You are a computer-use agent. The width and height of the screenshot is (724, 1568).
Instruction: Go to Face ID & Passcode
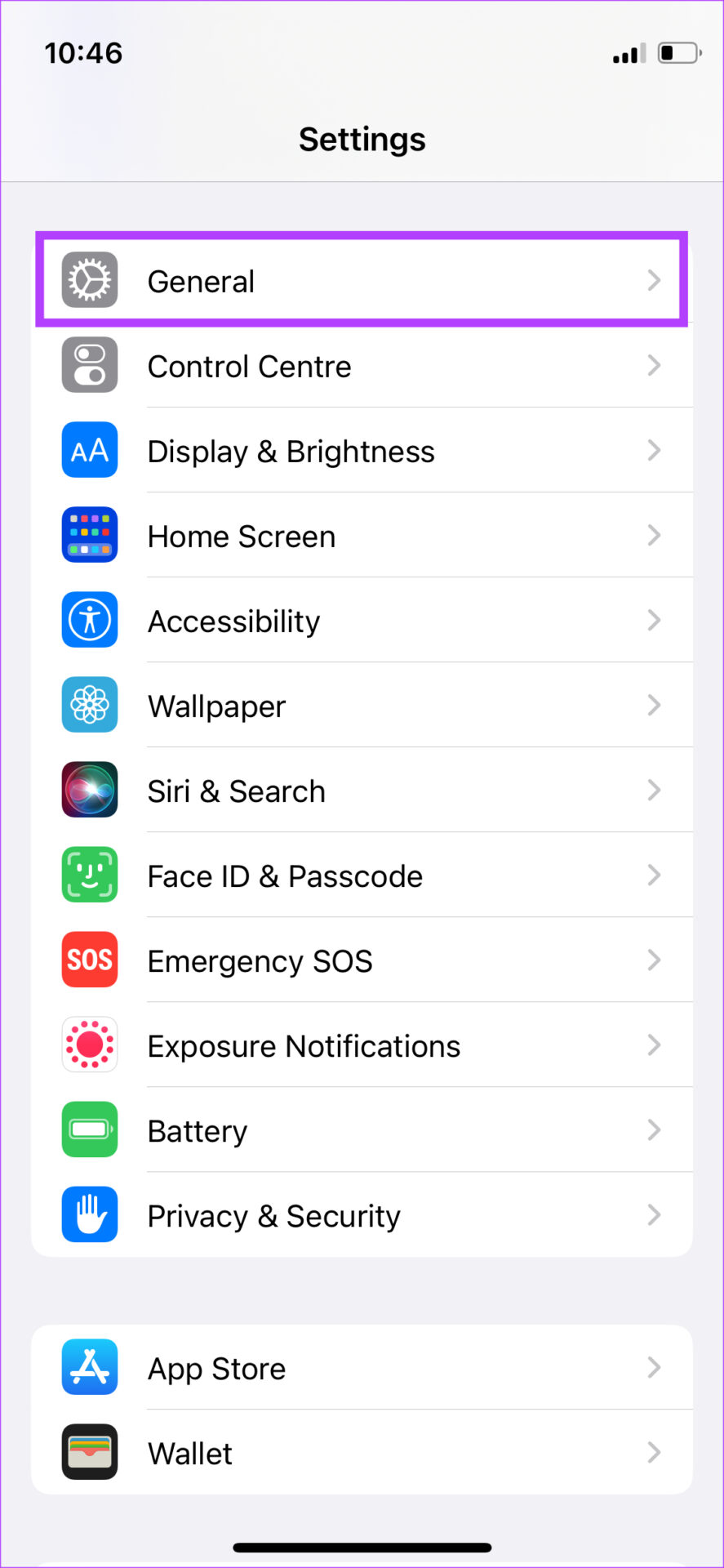tap(362, 875)
